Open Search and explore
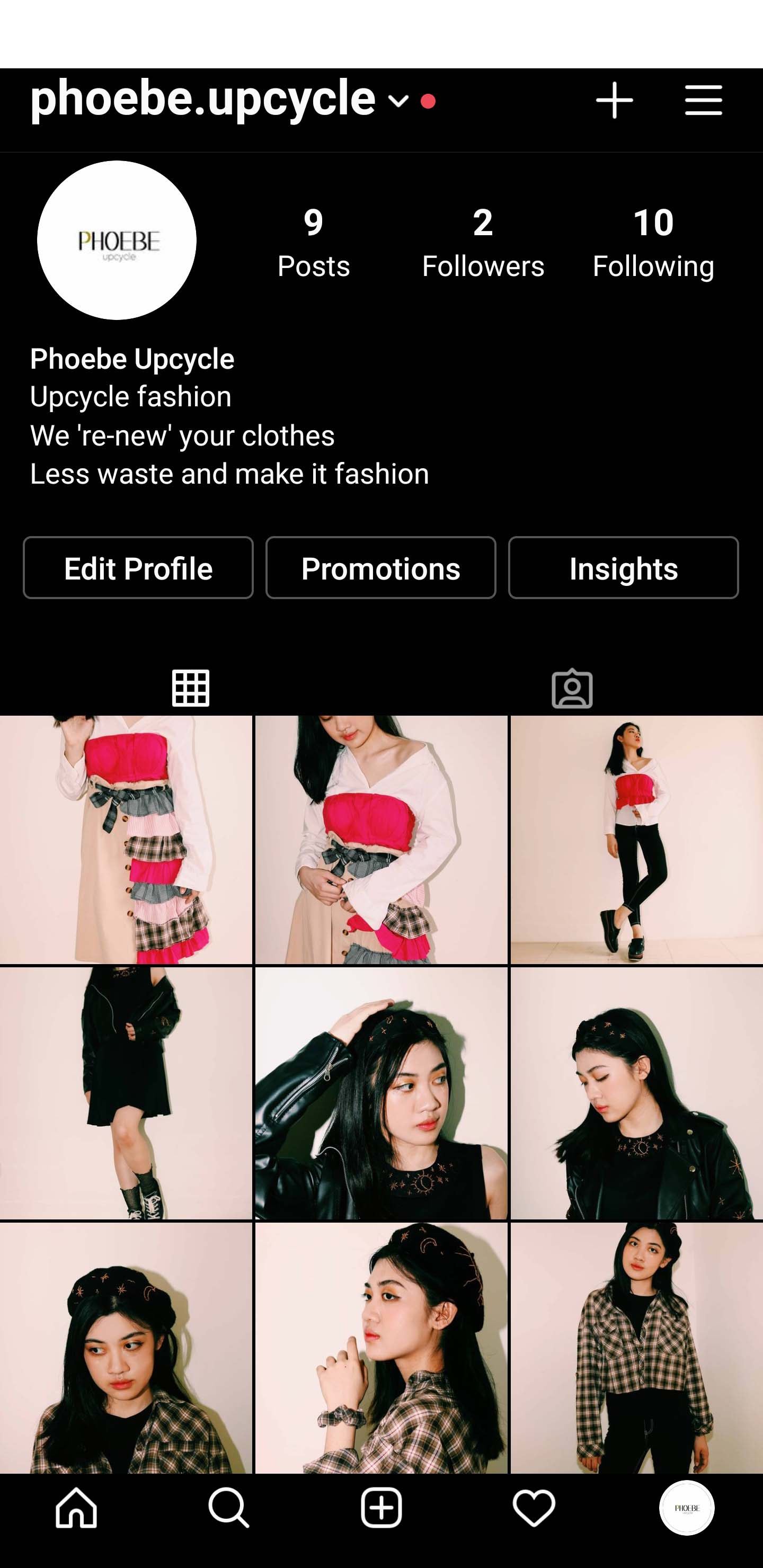The image size is (763, 1568). coord(228,1508)
